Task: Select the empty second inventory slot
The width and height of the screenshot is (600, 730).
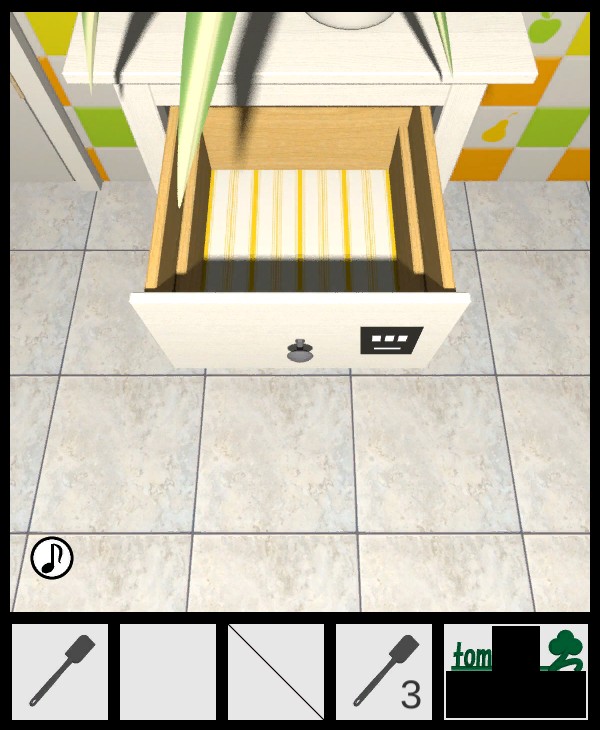Action: (x=168, y=672)
